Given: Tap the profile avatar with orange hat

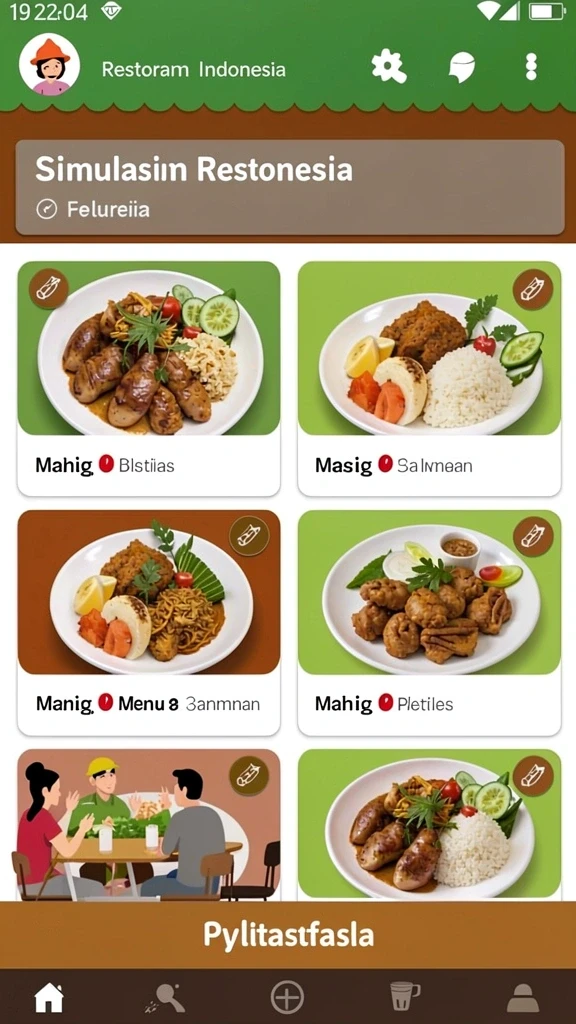Looking at the screenshot, I should pos(50,65).
